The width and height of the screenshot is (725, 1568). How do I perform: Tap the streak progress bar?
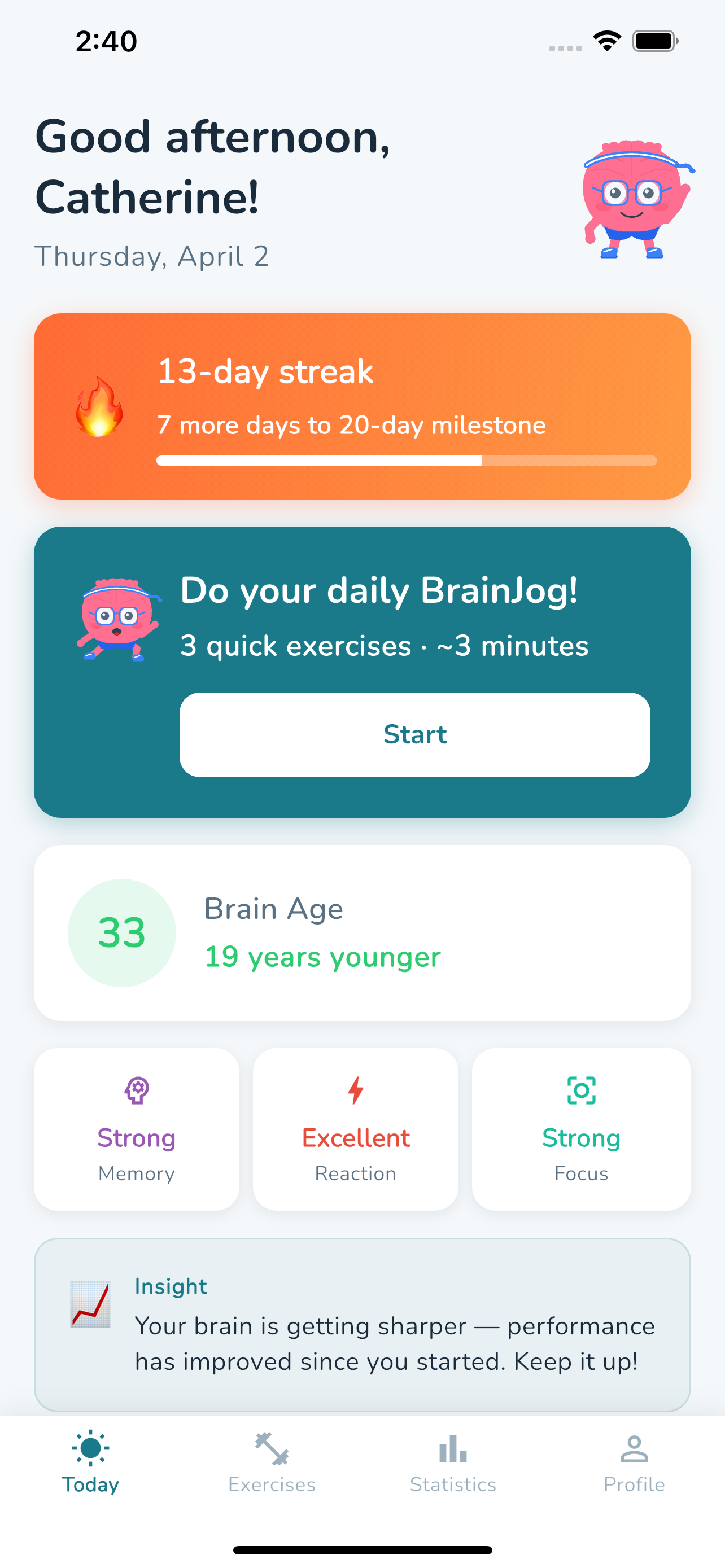pos(407,461)
